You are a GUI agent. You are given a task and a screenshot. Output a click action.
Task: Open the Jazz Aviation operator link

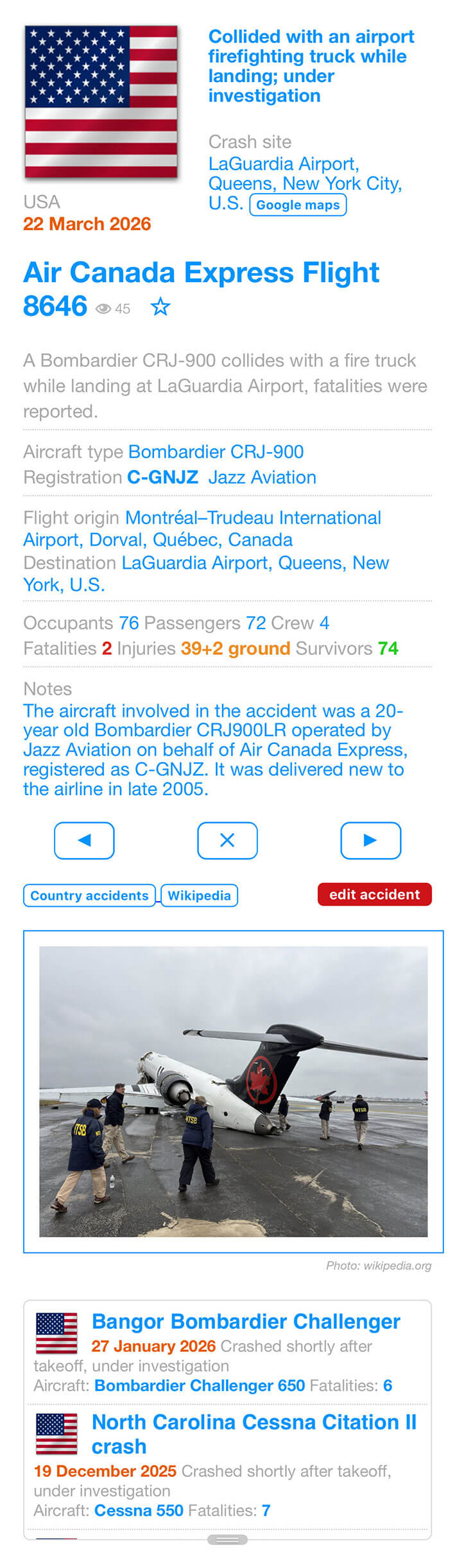coord(262,477)
